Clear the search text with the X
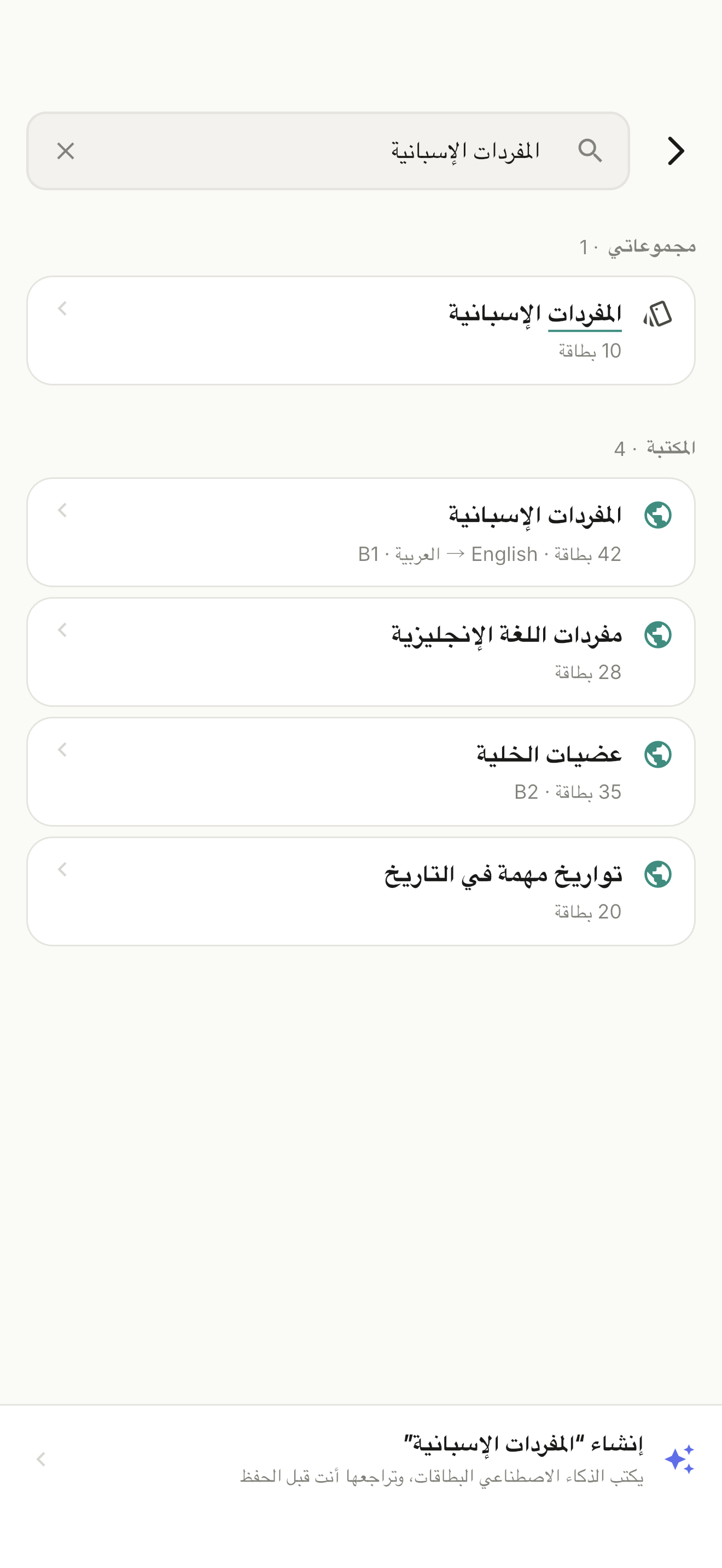The image size is (722, 1568). [x=66, y=150]
